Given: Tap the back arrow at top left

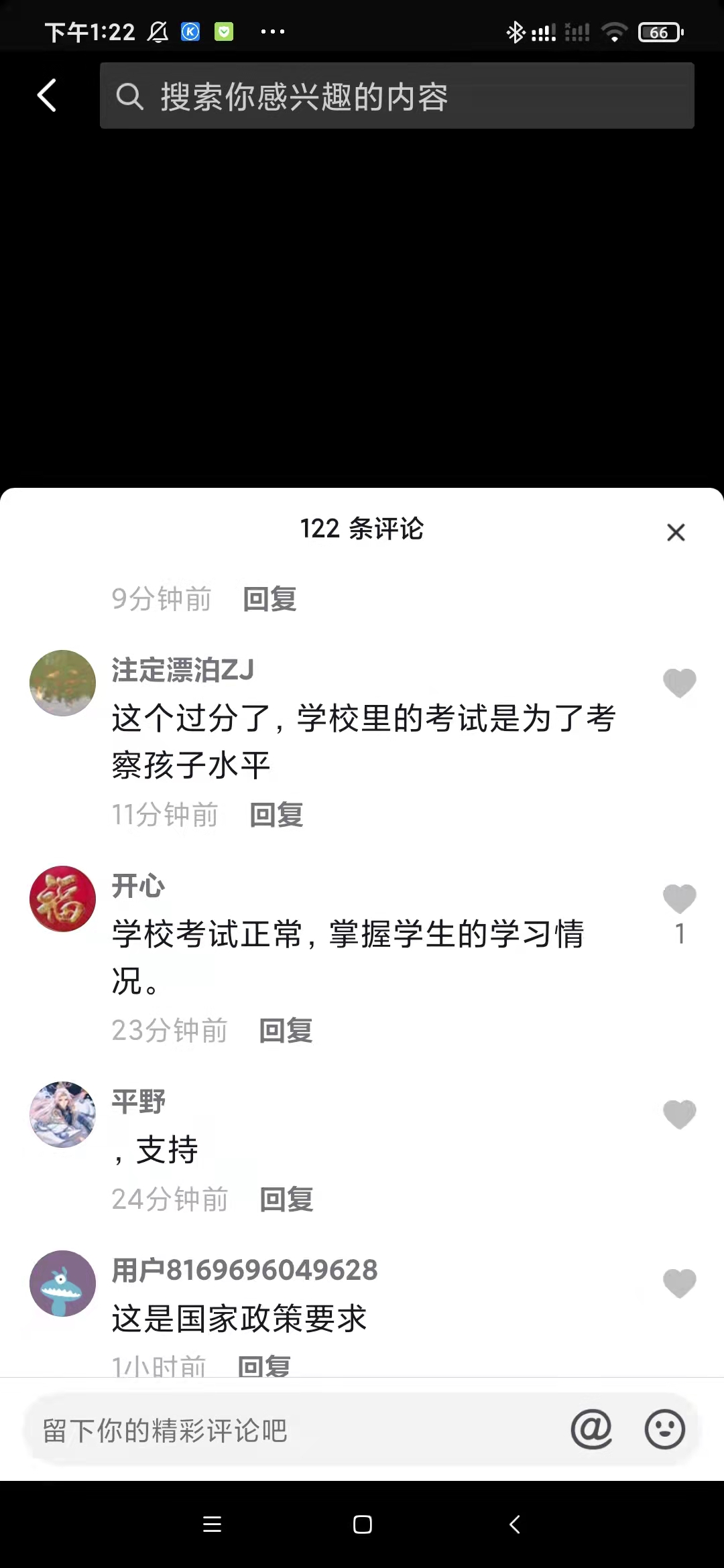Looking at the screenshot, I should (x=46, y=95).
